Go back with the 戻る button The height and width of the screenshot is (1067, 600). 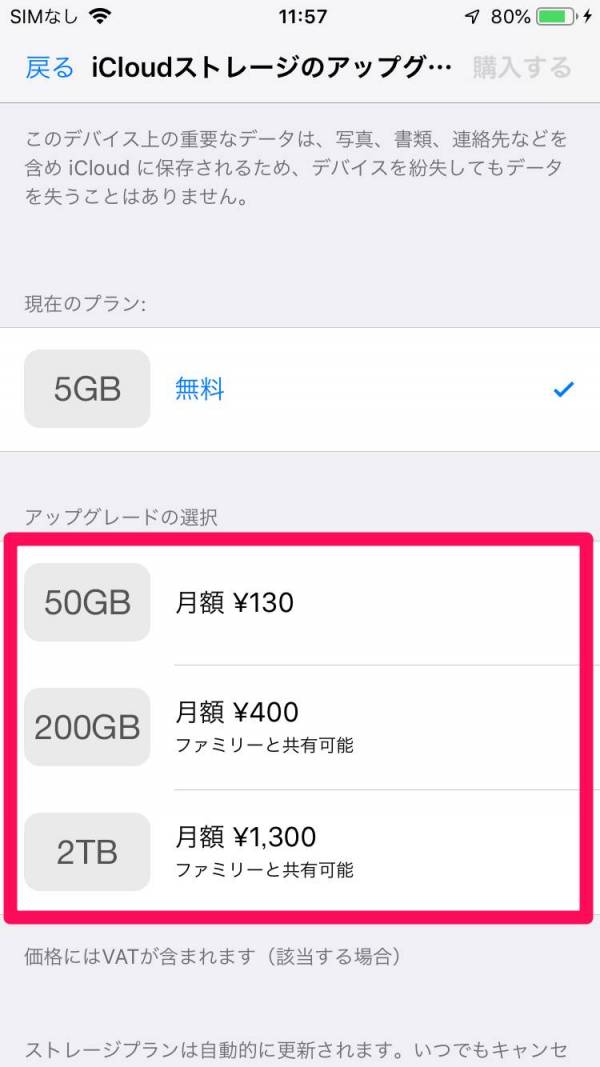pos(50,68)
